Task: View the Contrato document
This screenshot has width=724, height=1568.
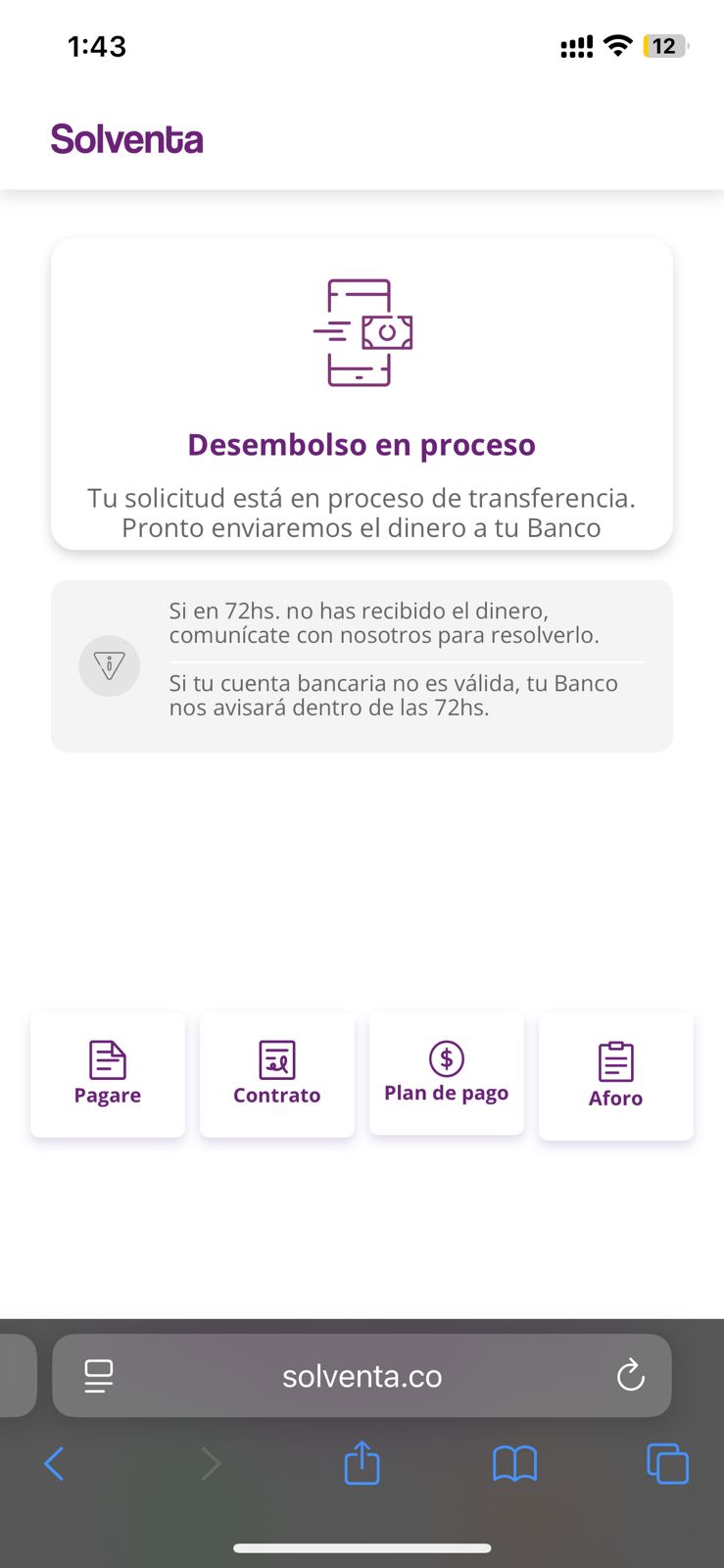Action: pyautogui.click(x=276, y=1074)
